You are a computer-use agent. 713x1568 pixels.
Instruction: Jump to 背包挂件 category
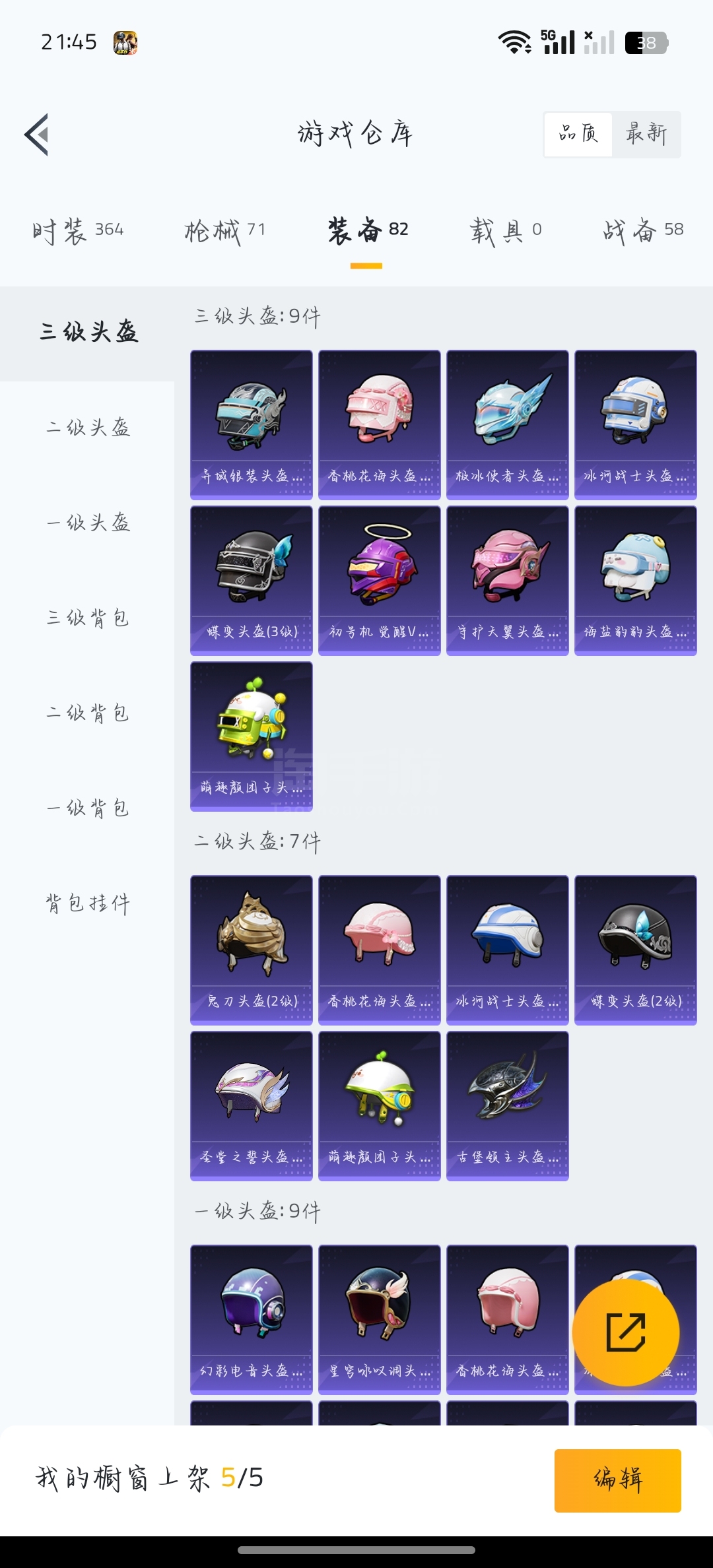pyautogui.click(x=88, y=903)
